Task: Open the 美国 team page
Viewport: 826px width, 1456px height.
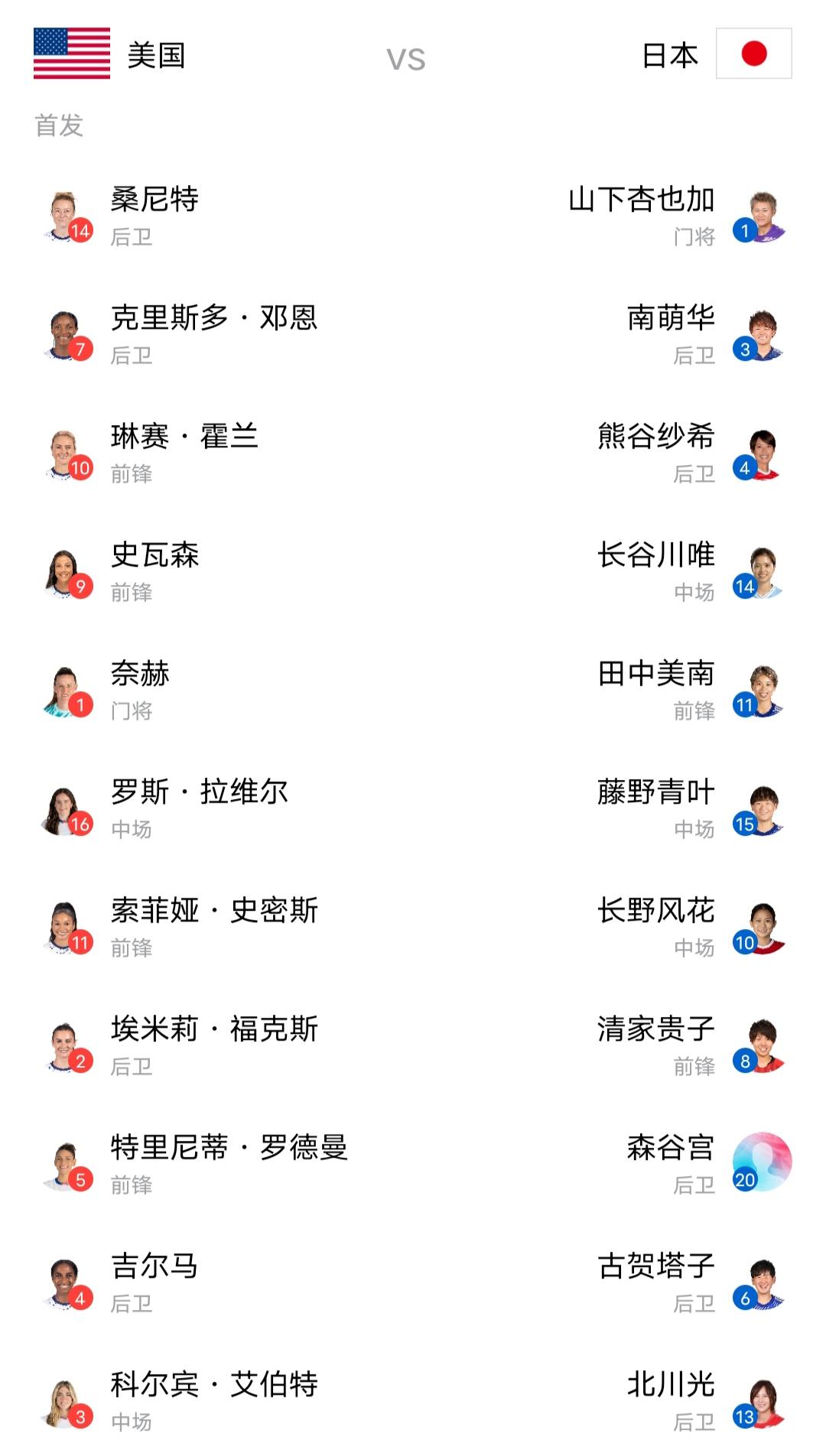Action: [109, 54]
